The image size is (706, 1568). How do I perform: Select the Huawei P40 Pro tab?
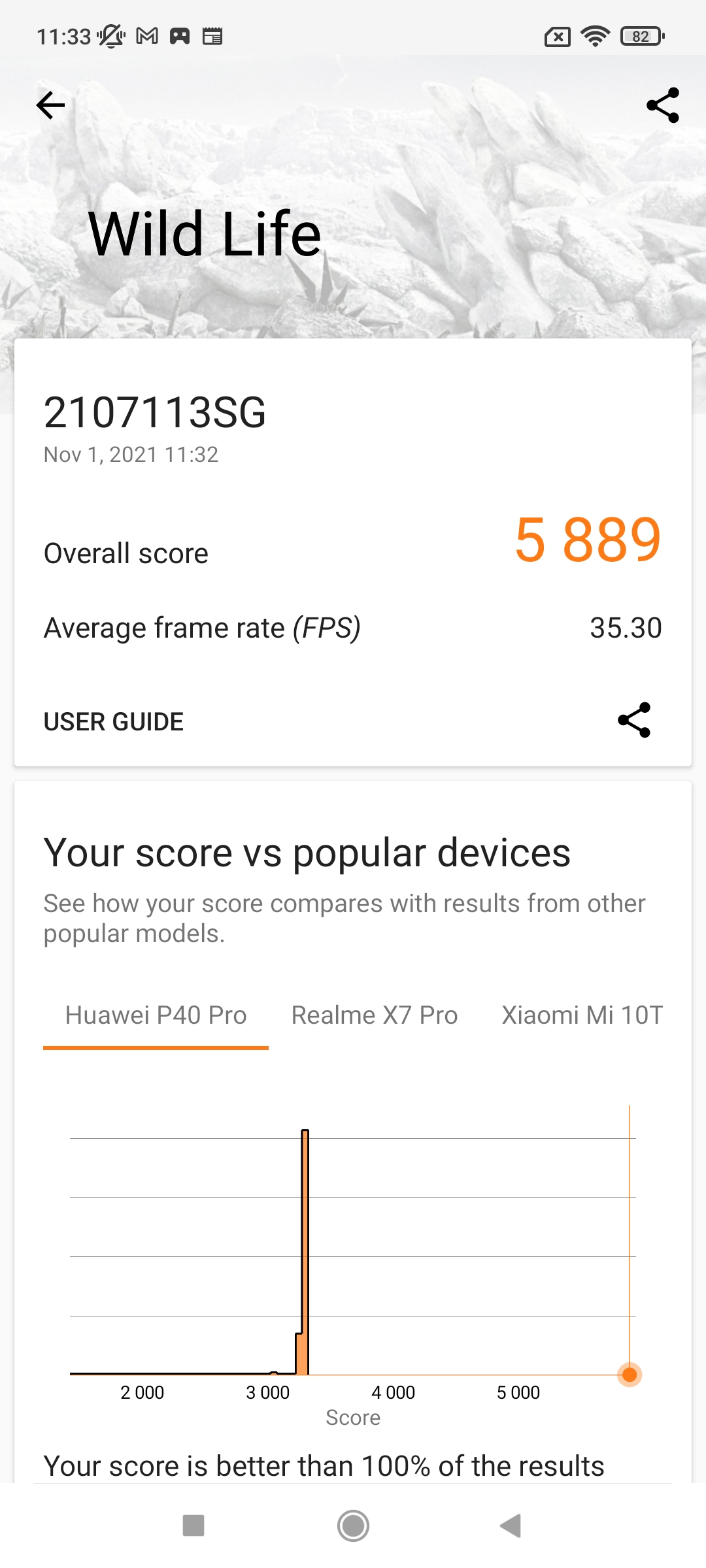pyautogui.click(x=156, y=1015)
